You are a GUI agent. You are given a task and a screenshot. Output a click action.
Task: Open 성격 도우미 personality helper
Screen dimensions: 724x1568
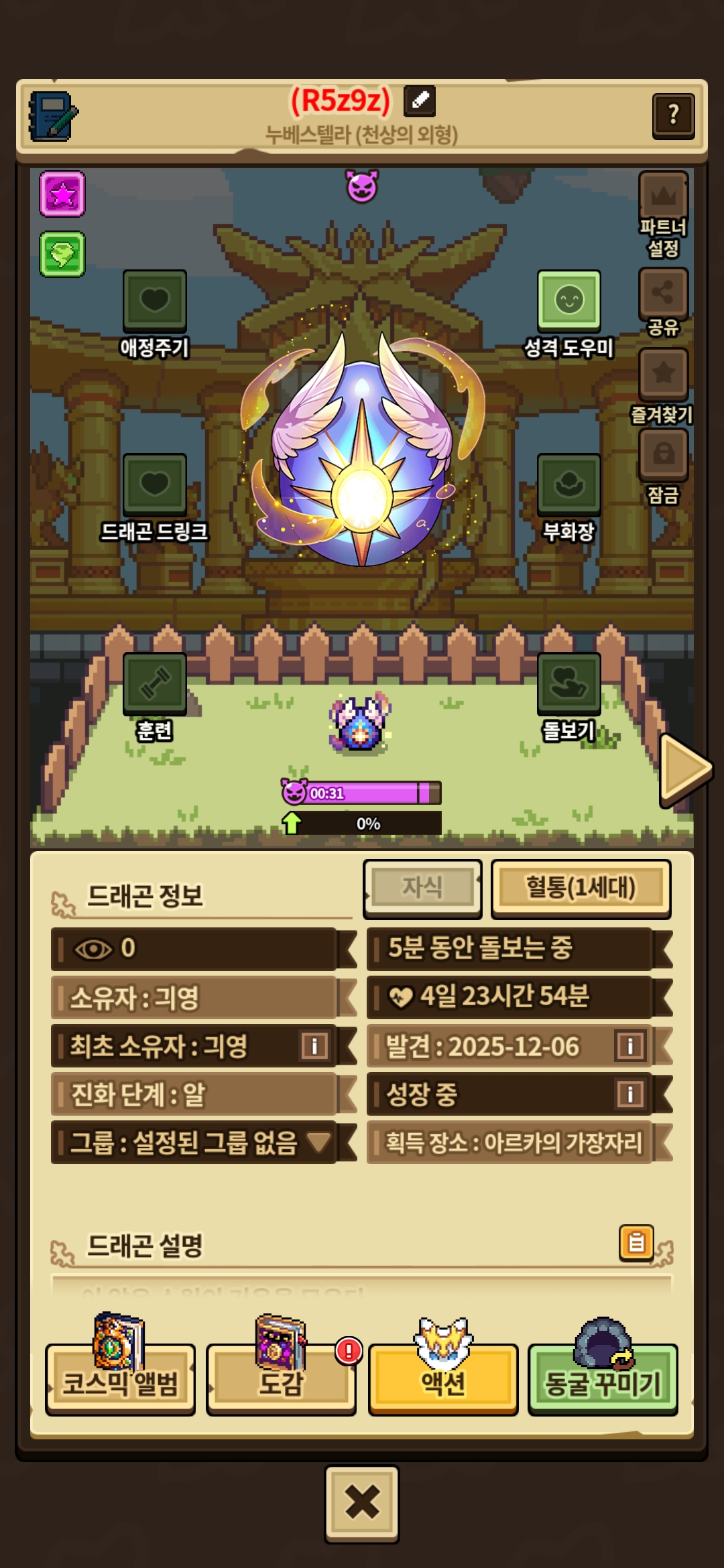click(x=568, y=302)
